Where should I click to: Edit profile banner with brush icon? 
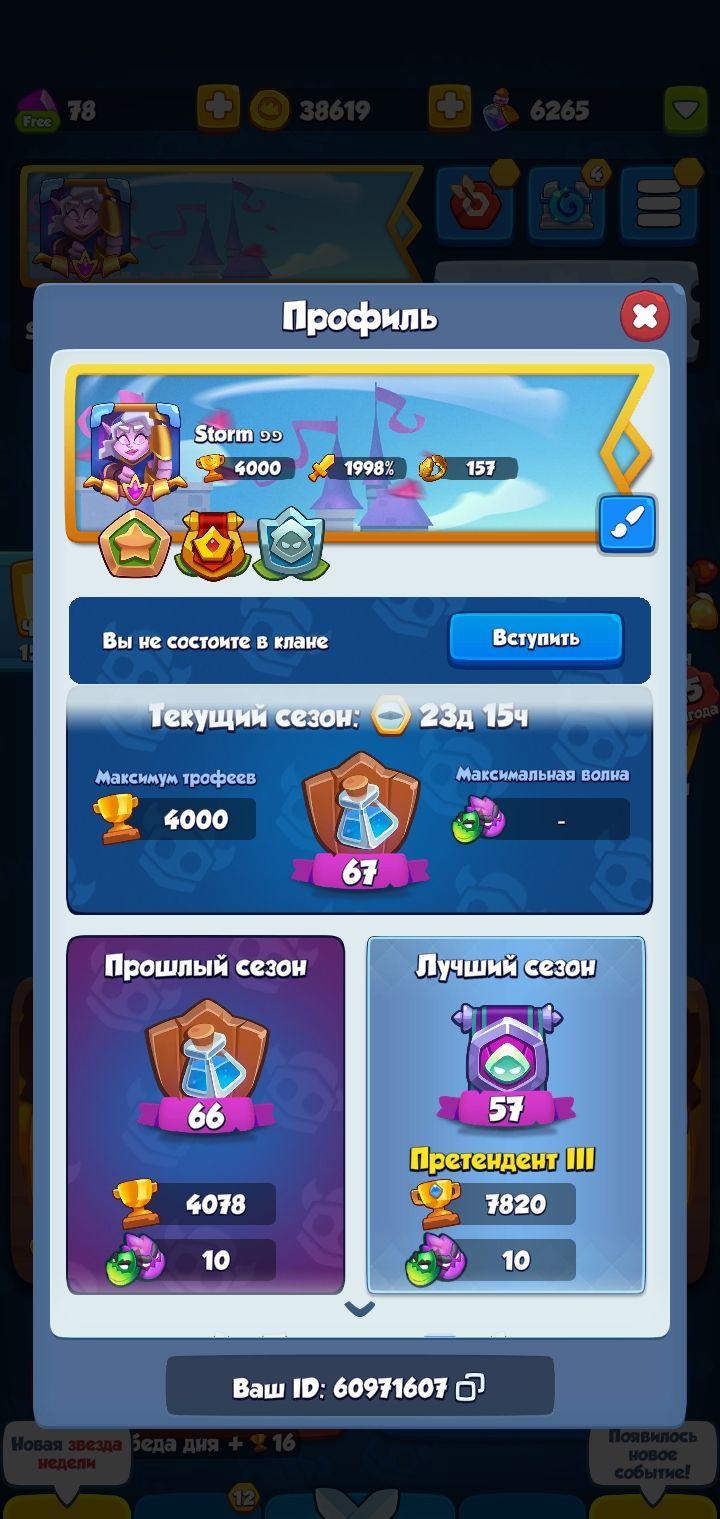click(x=627, y=523)
